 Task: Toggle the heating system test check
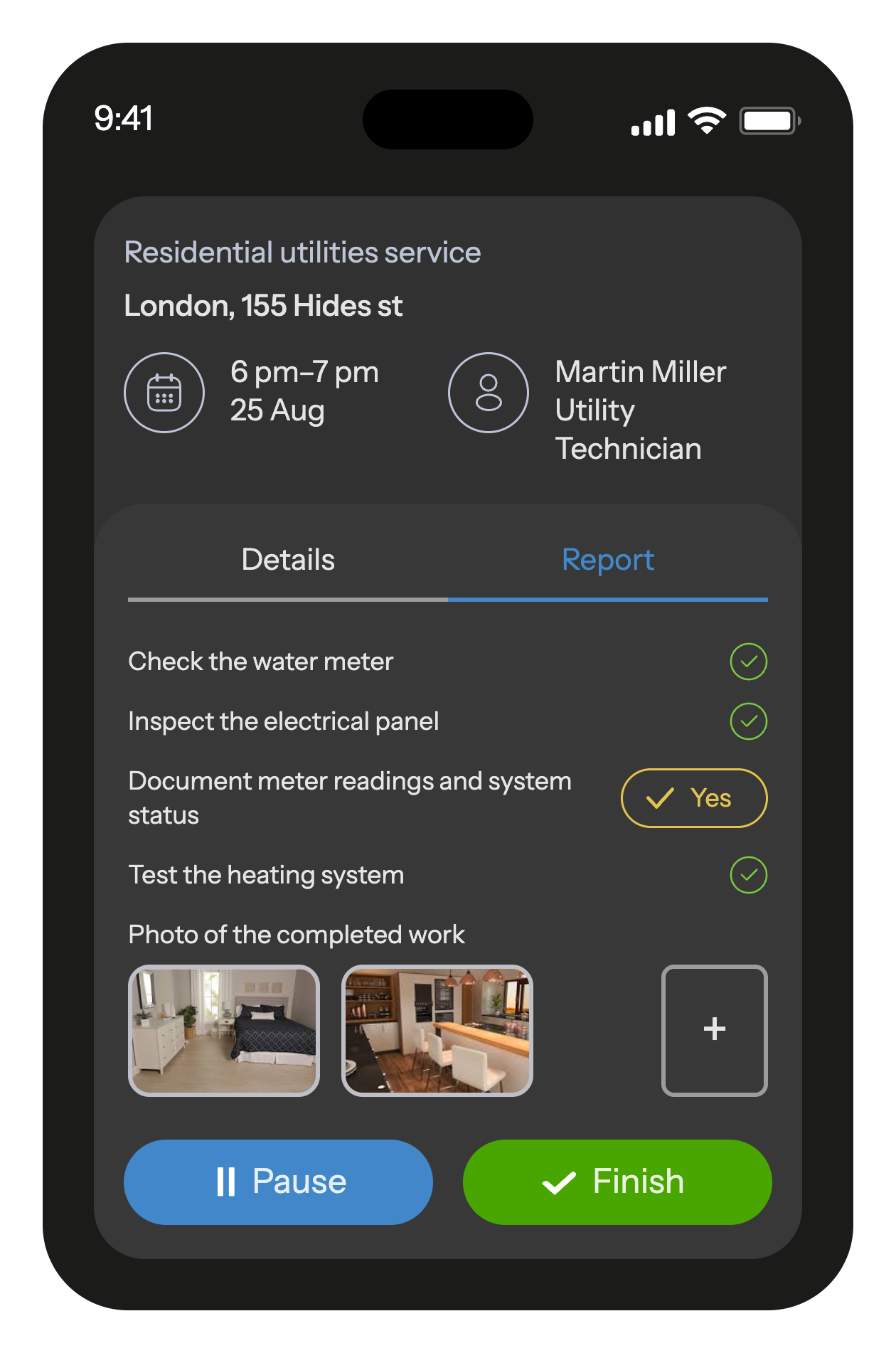[x=748, y=875]
